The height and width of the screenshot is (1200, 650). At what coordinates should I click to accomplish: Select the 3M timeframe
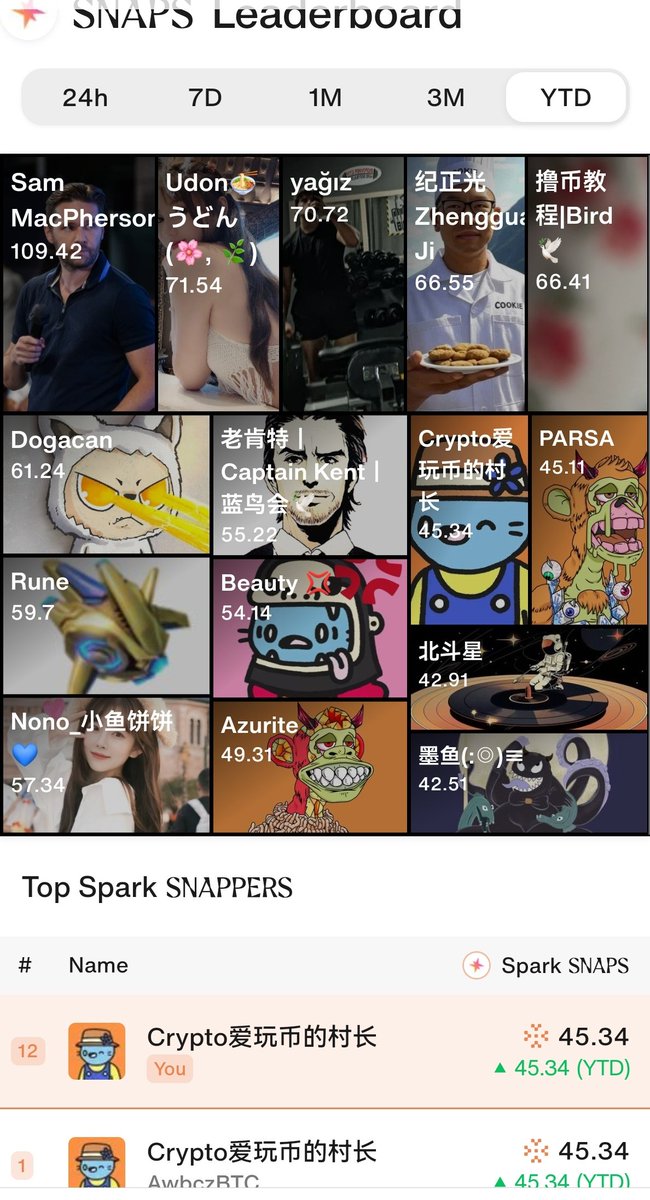(446, 98)
